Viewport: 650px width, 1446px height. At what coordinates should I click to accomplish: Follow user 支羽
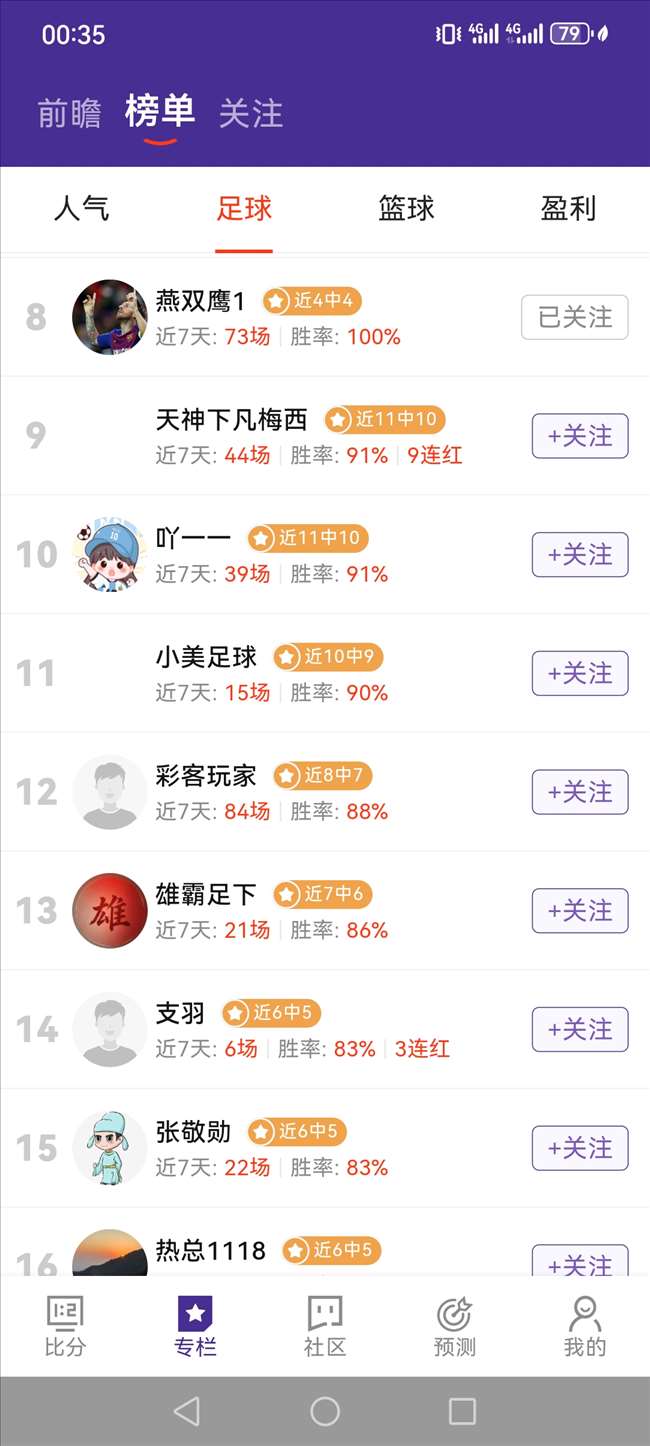click(x=580, y=1030)
